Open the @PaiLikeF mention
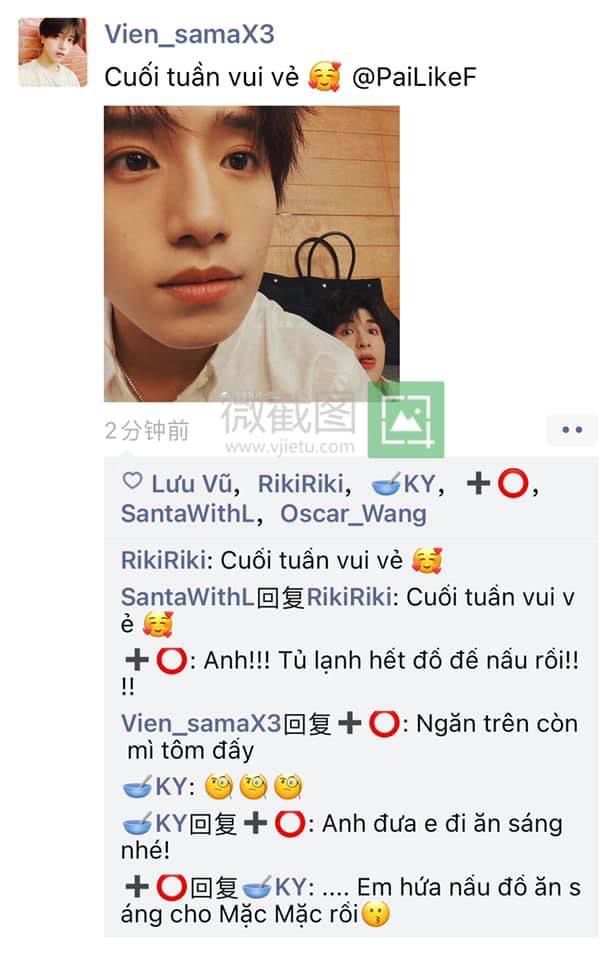The image size is (616, 960). 413,78
